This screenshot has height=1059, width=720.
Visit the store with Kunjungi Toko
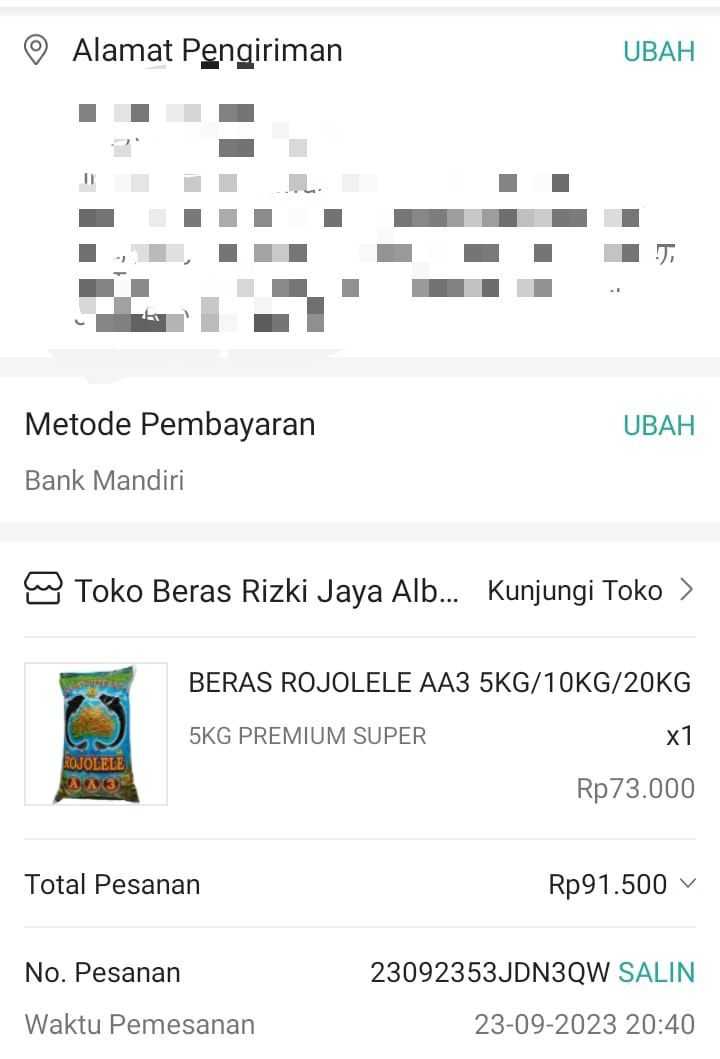[589, 591]
